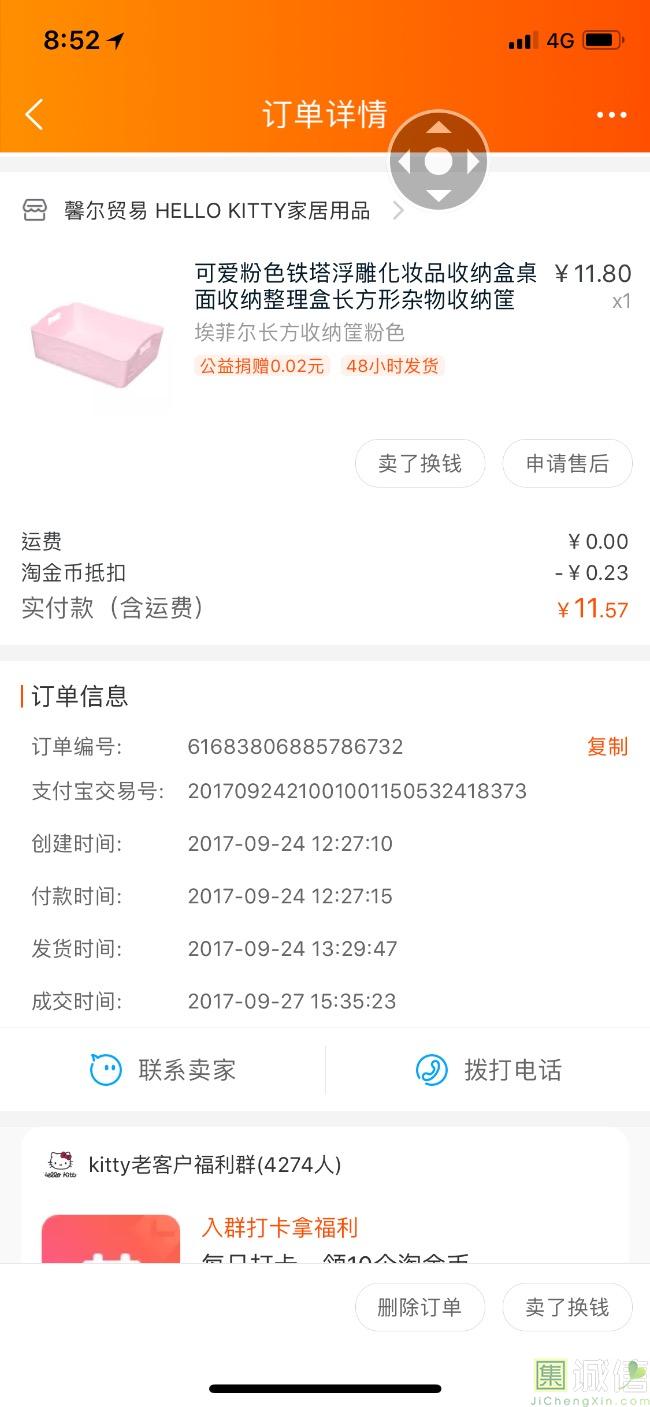Tap 申请售后 to request after-sales service
Viewport: 650px width, 1407px height.
click(567, 464)
